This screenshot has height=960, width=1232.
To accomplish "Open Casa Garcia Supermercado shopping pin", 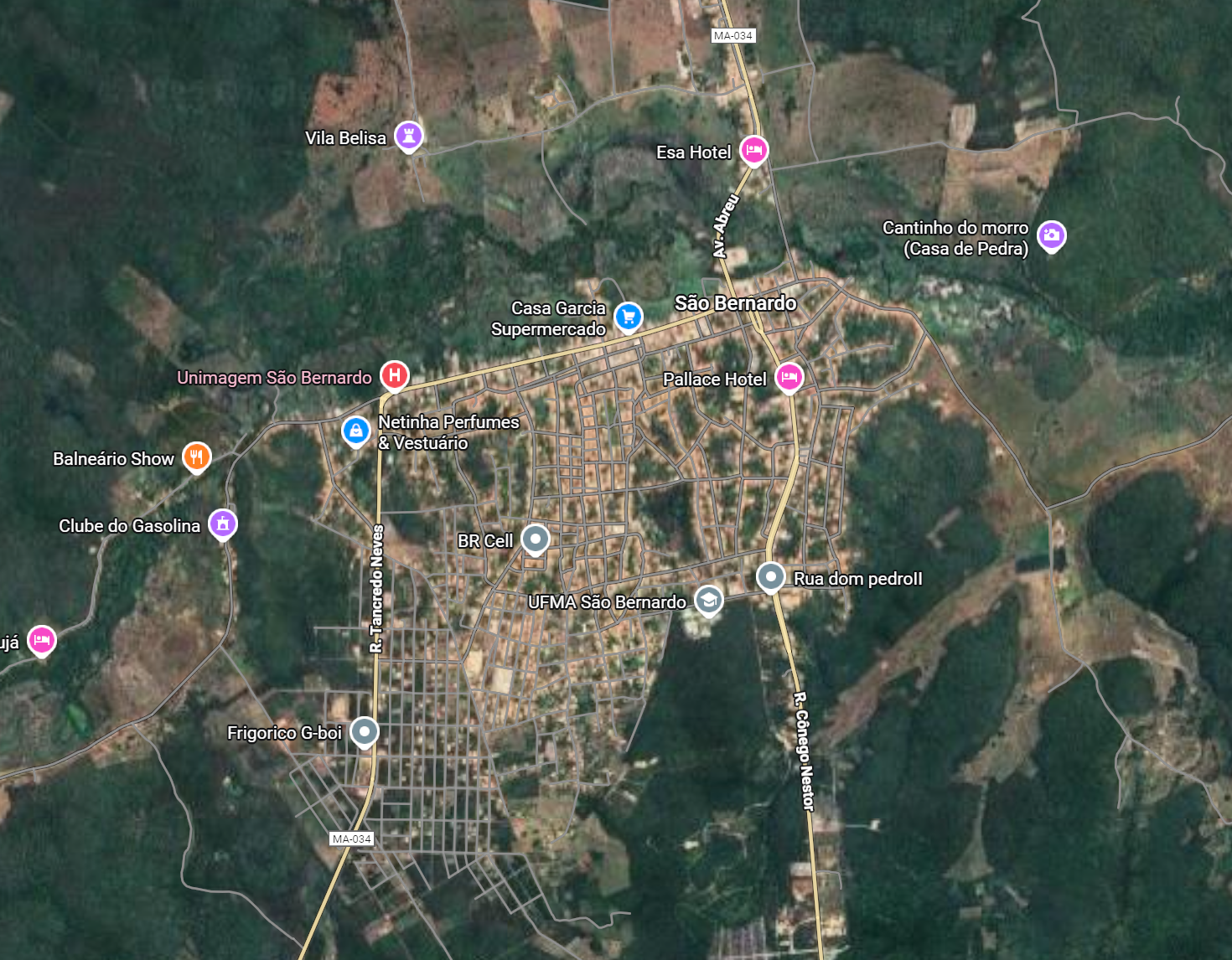I will click(x=628, y=317).
